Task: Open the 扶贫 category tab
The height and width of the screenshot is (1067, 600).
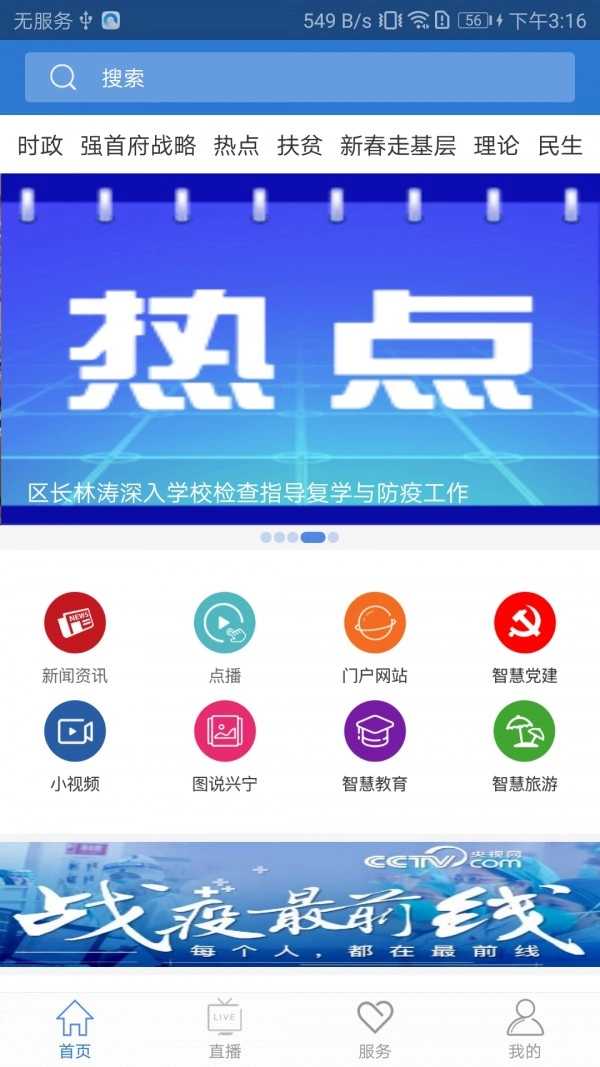Action: pos(300,146)
